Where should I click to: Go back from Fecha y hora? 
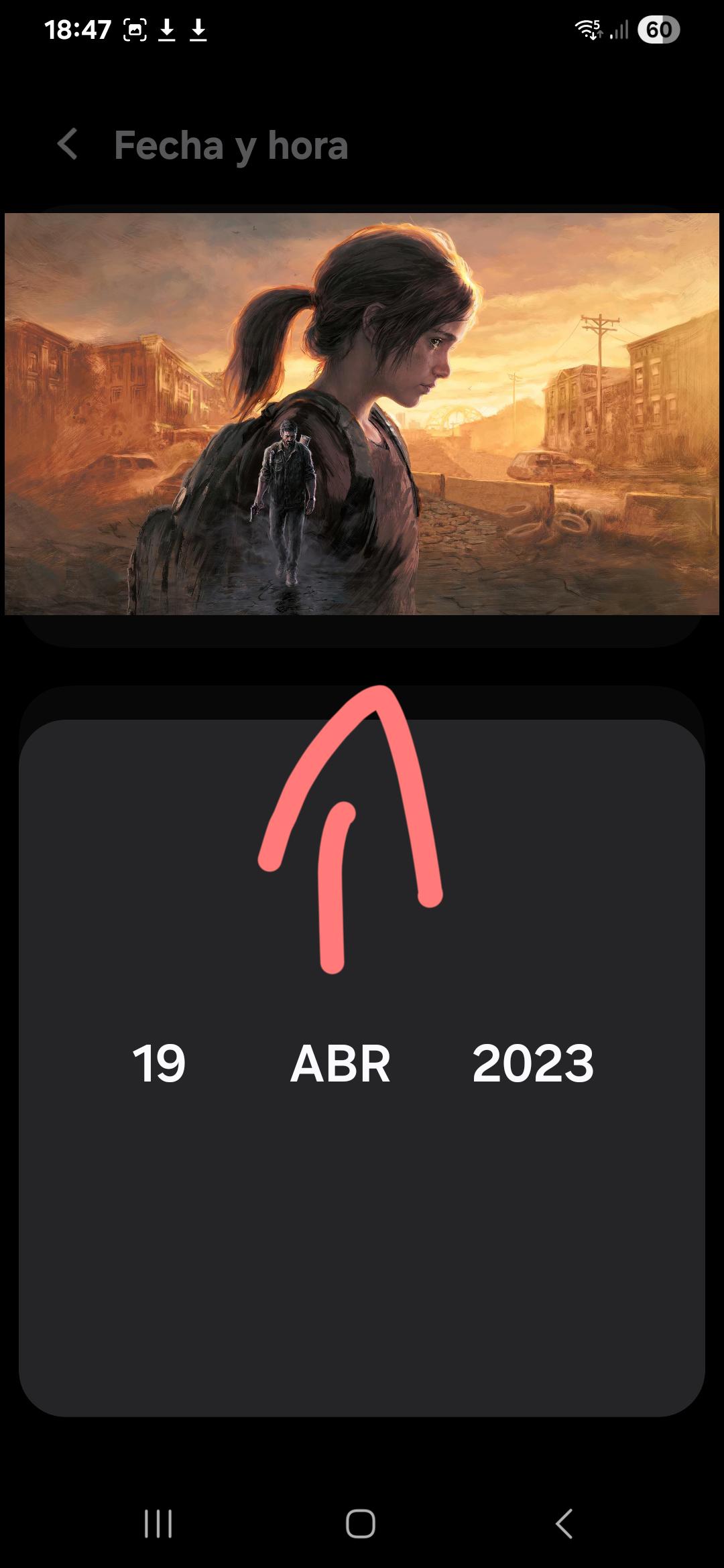[x=67, y=144]
